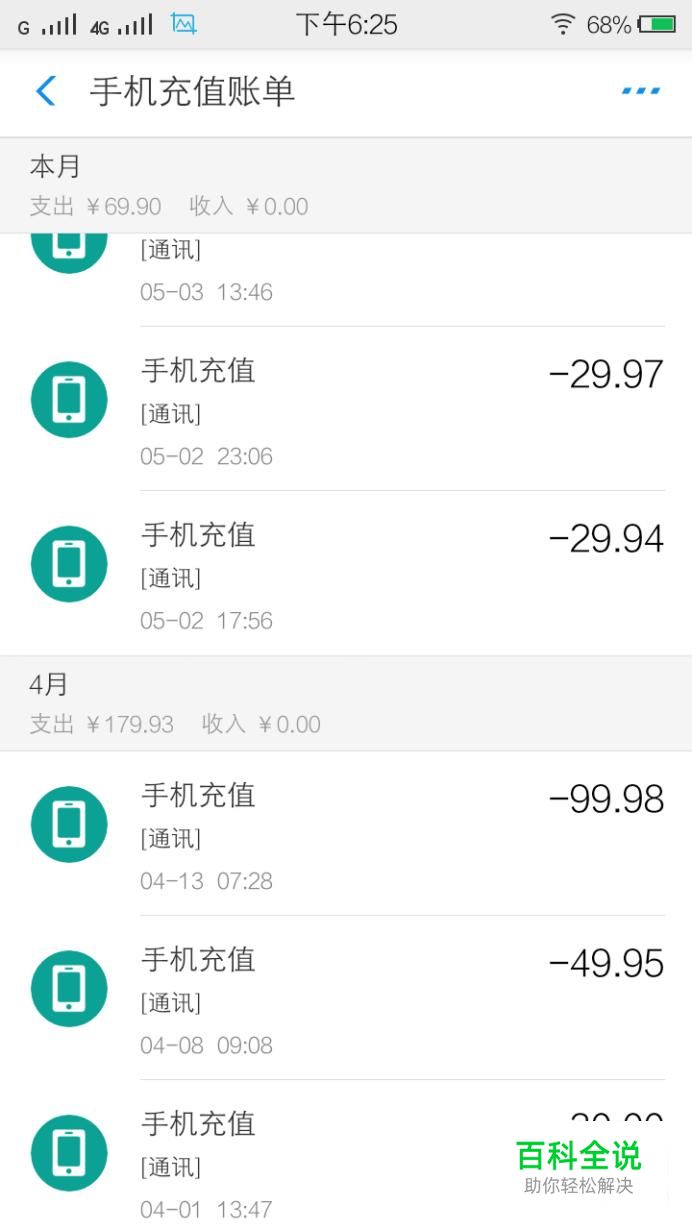Open the three-dot overflow menu

click(641, 91)
